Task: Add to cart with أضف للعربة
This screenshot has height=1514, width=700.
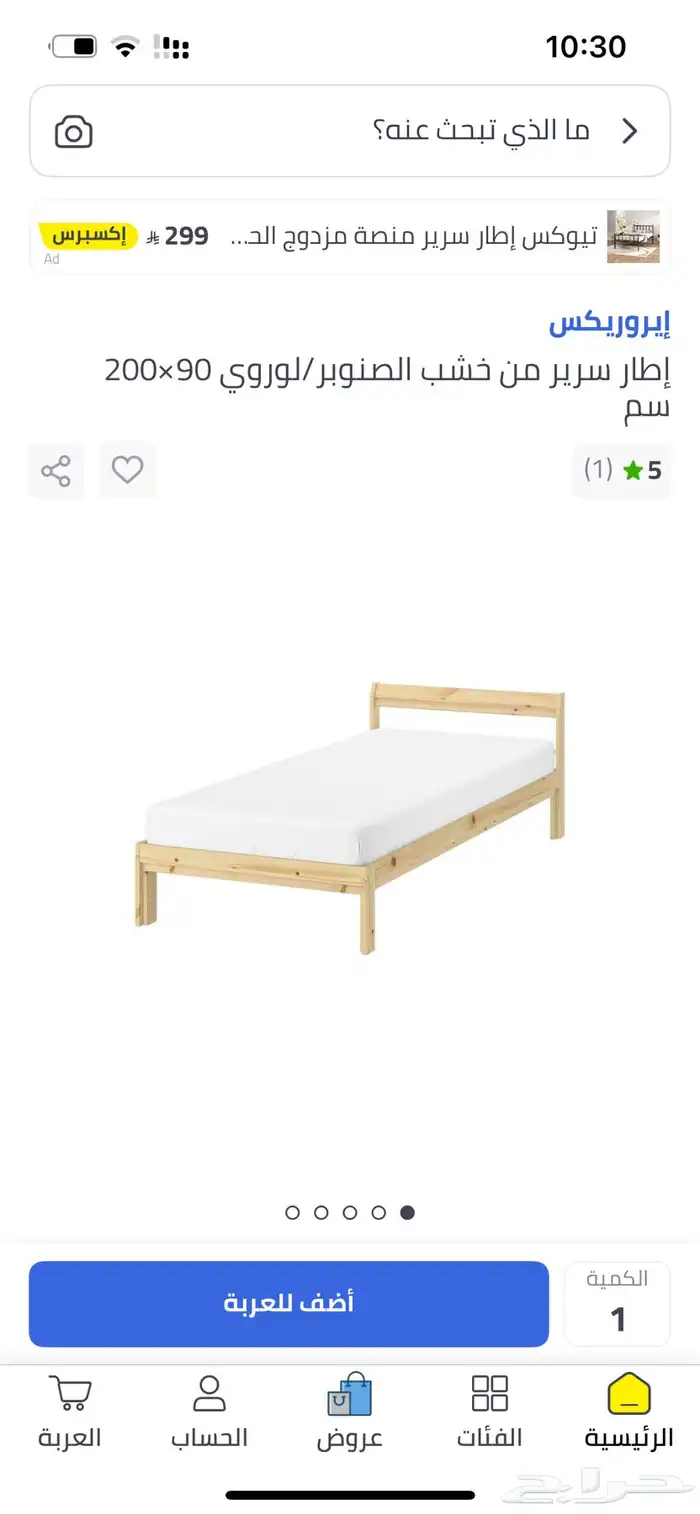Action: (x=288, y=1303)
